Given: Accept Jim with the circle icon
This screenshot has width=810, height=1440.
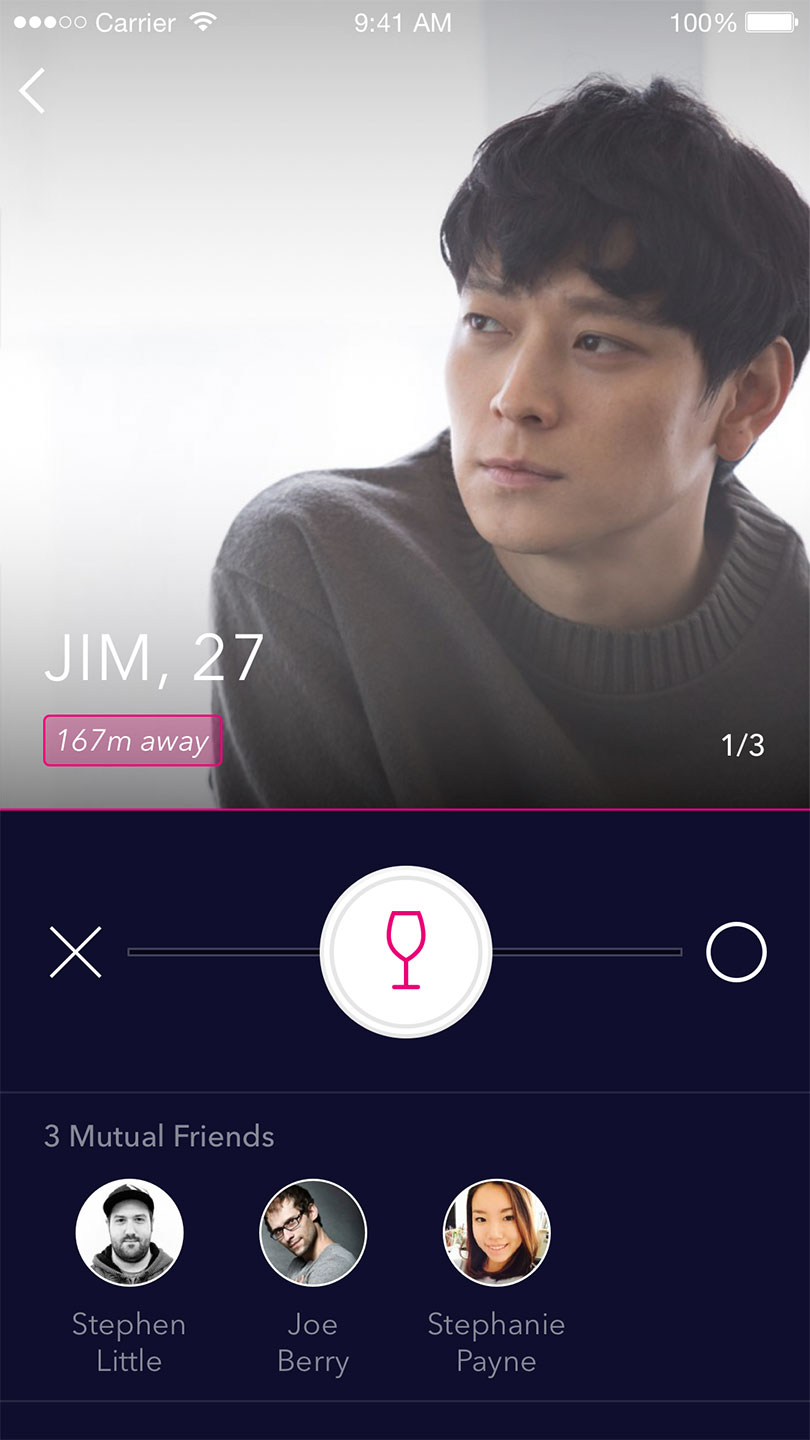Looking at the screenshot, I should pyautogui.click(x=736, y=952).
